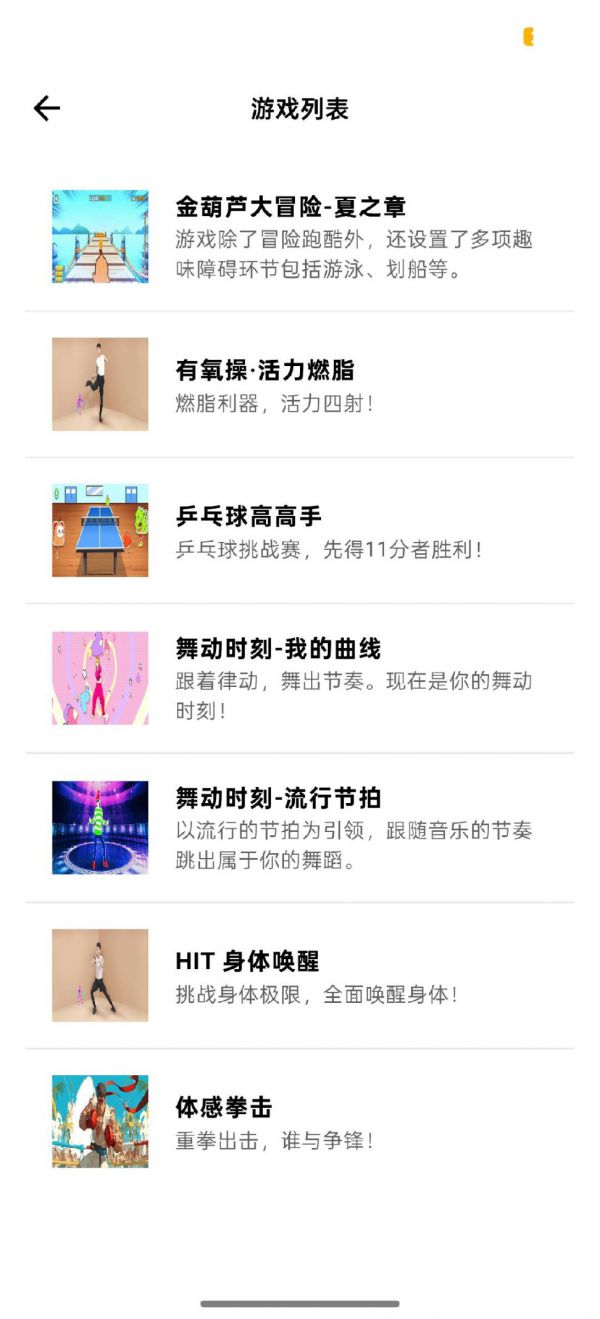Image resolution: width=600 pixels, height=1319 pixels.
Task: Open 金葫芦大冒险-夏之章 game
Action: pos(300,237)
